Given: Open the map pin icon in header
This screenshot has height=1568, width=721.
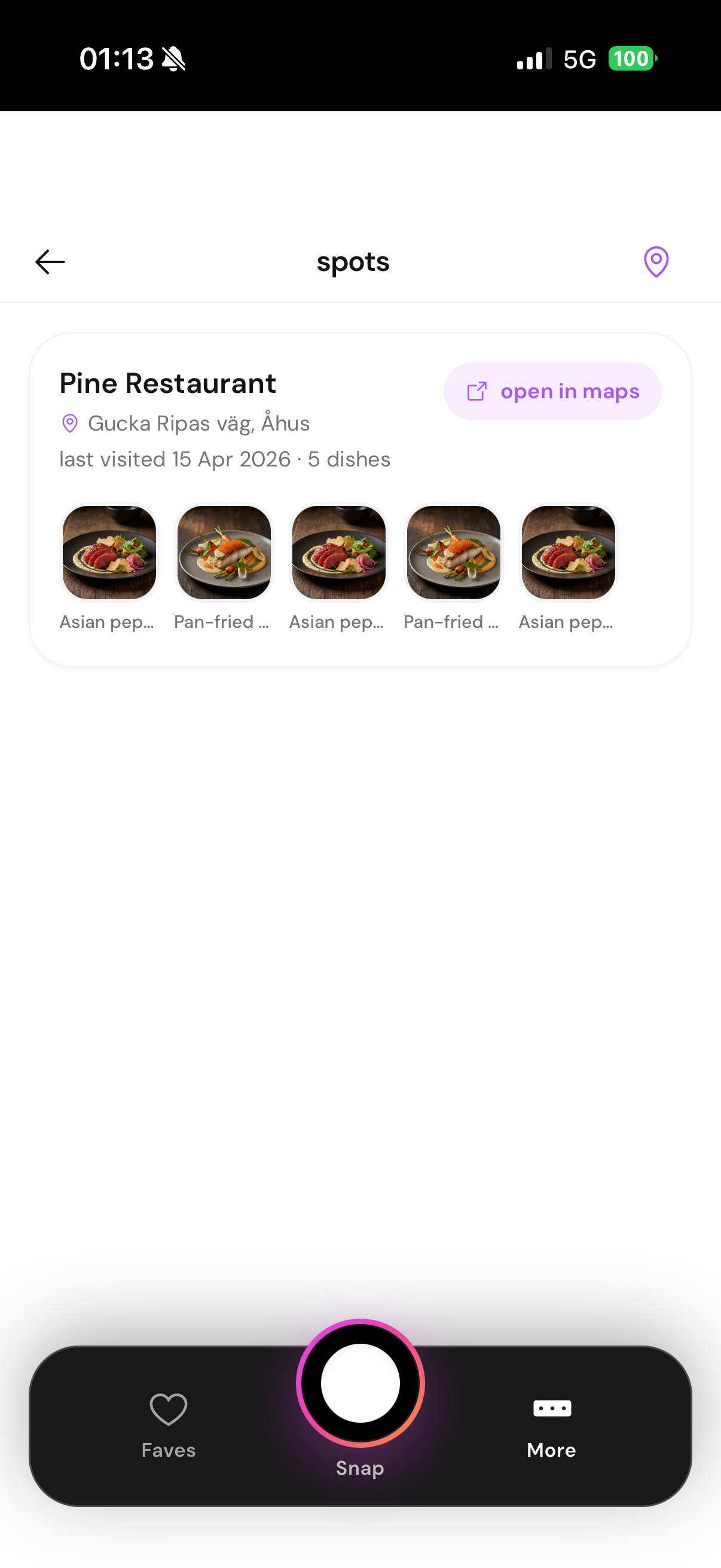Looking at the screenshot, I should coord(656,262).
